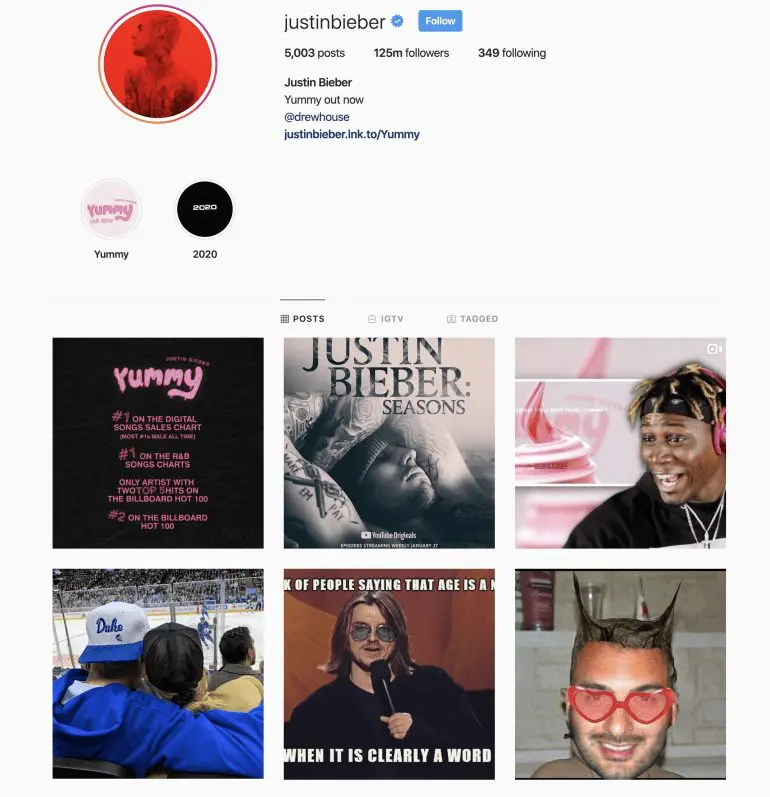
Task: Open the Yummy story highlight
Action: (x=111, y=210)
